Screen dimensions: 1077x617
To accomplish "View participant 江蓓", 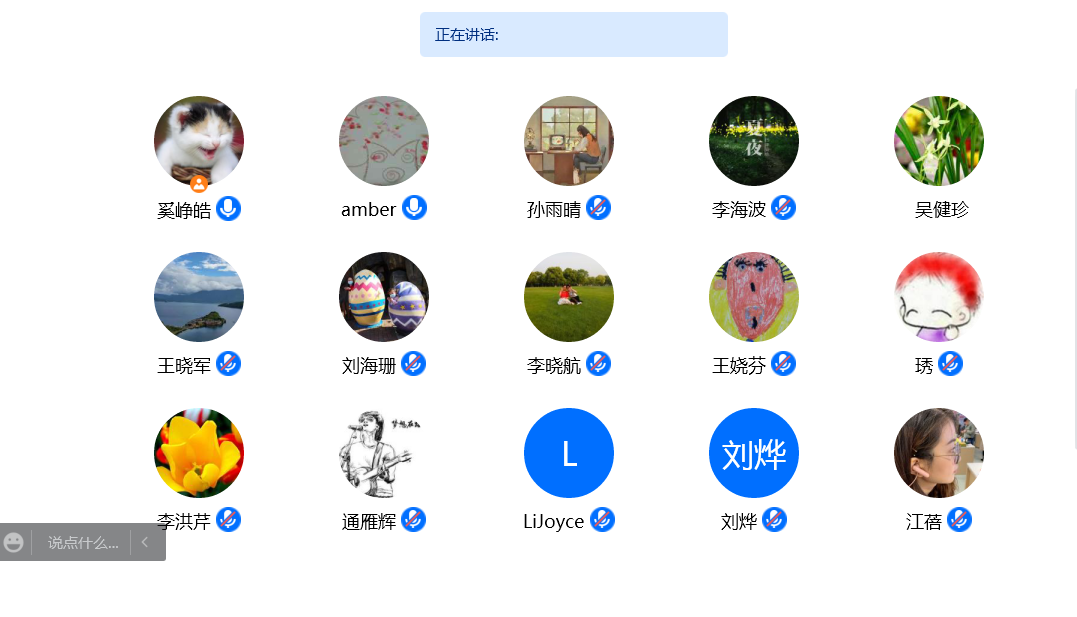I will [939, 453].
